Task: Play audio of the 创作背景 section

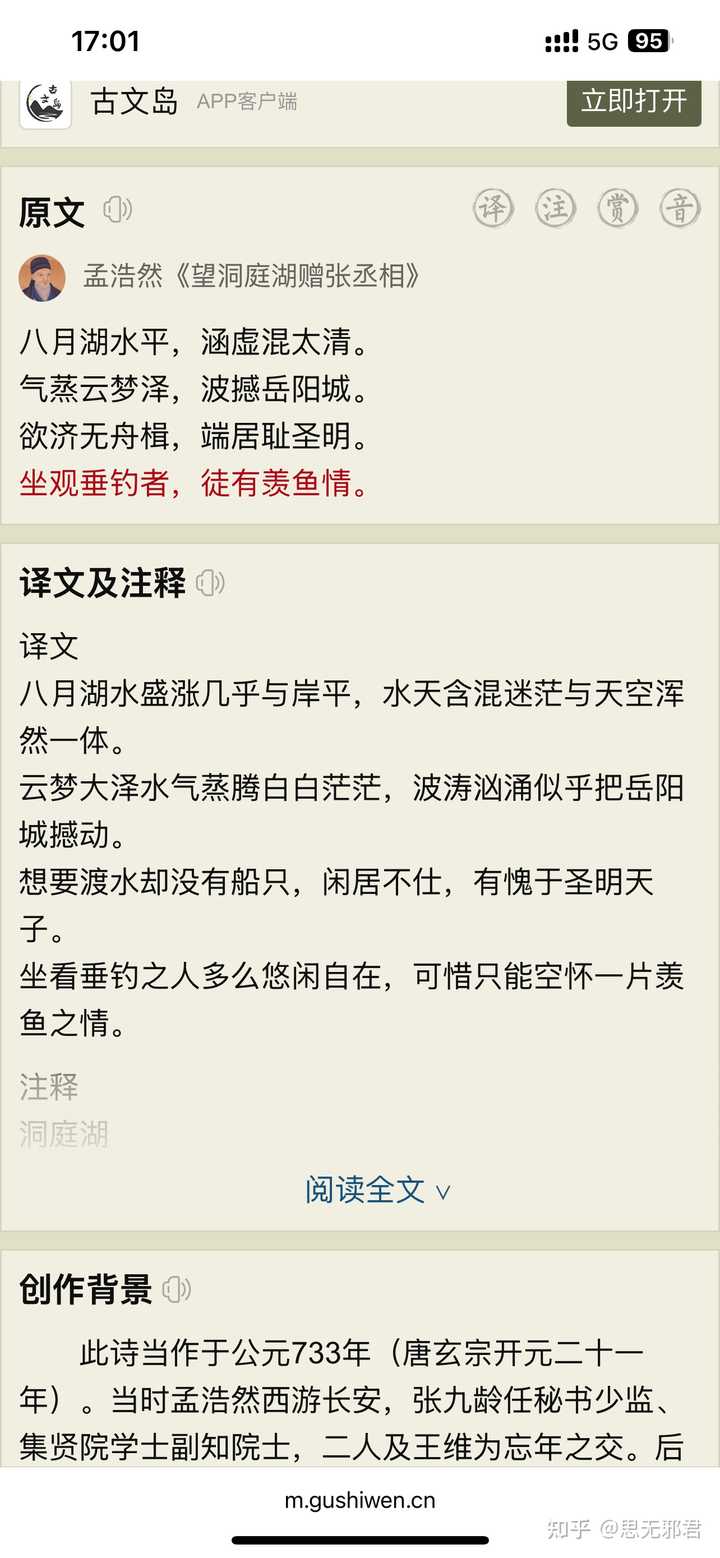Action: [177, 1290]
